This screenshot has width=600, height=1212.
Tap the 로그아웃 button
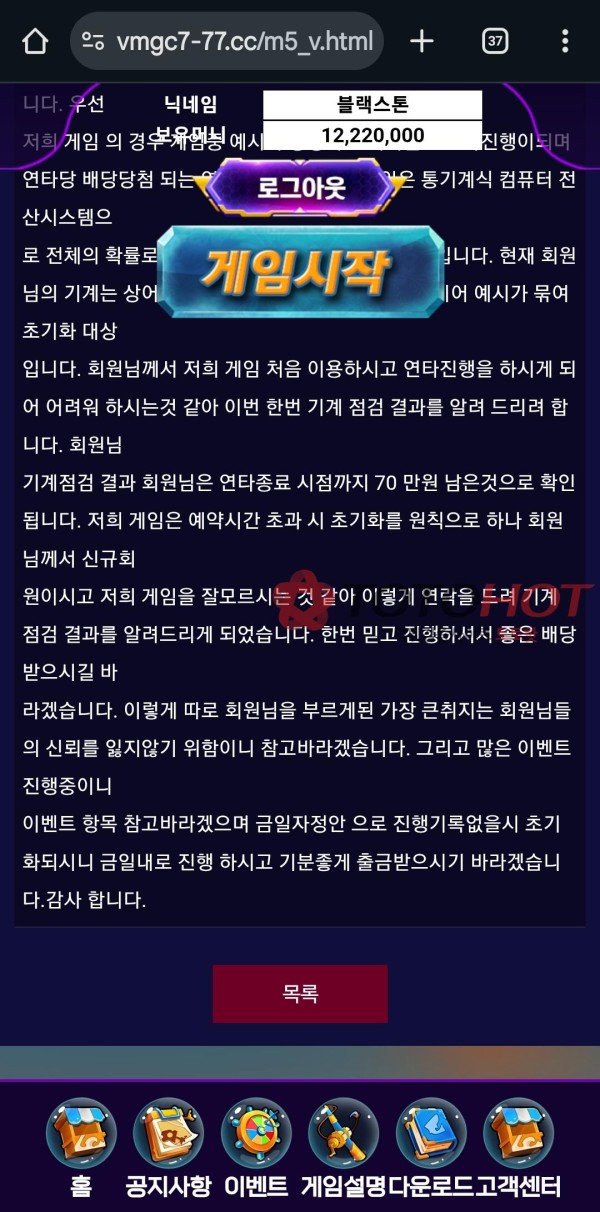[300, 188]
